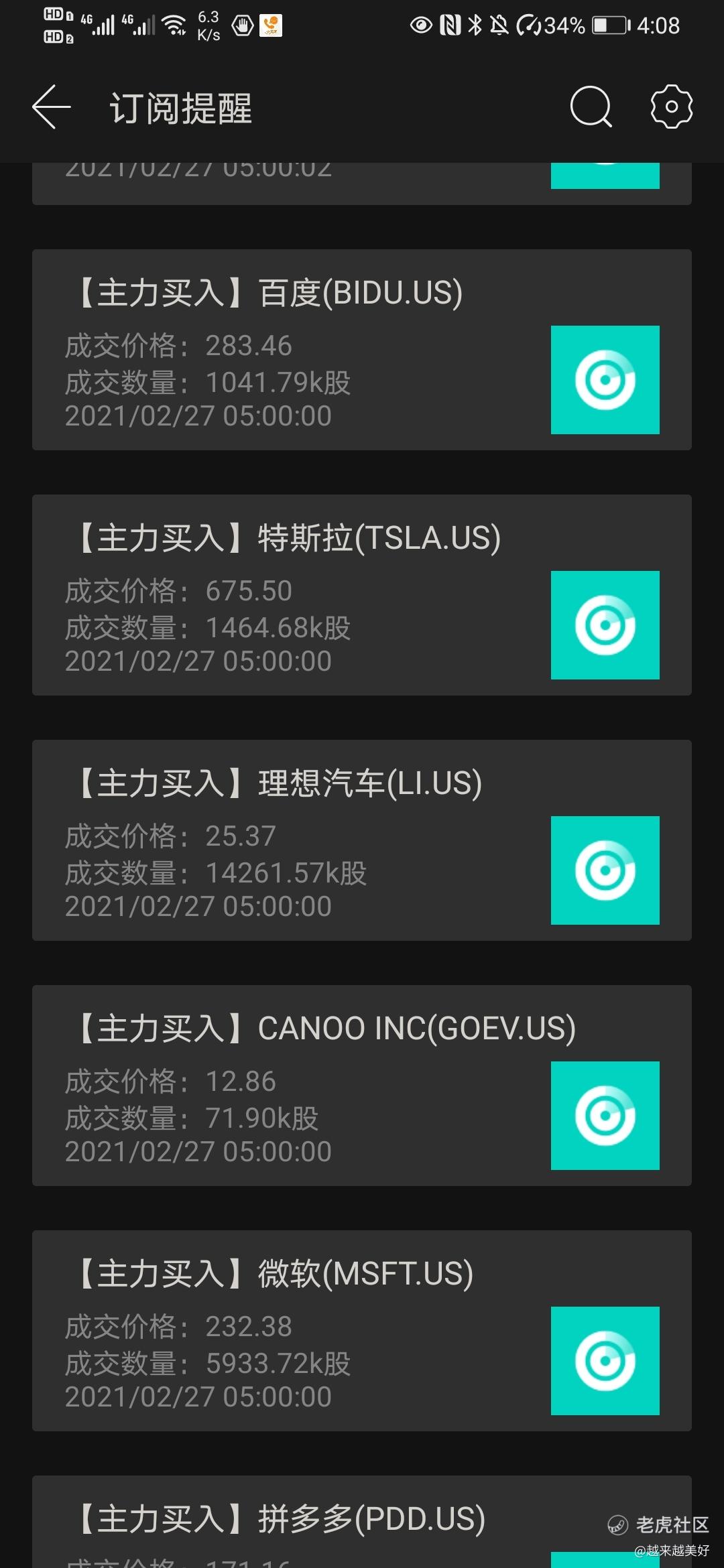Image resolution: width=724 pixels, height=1568 pixels.
Task: Open the subscription reminder settings gear
Action: [x=671, y=107]
